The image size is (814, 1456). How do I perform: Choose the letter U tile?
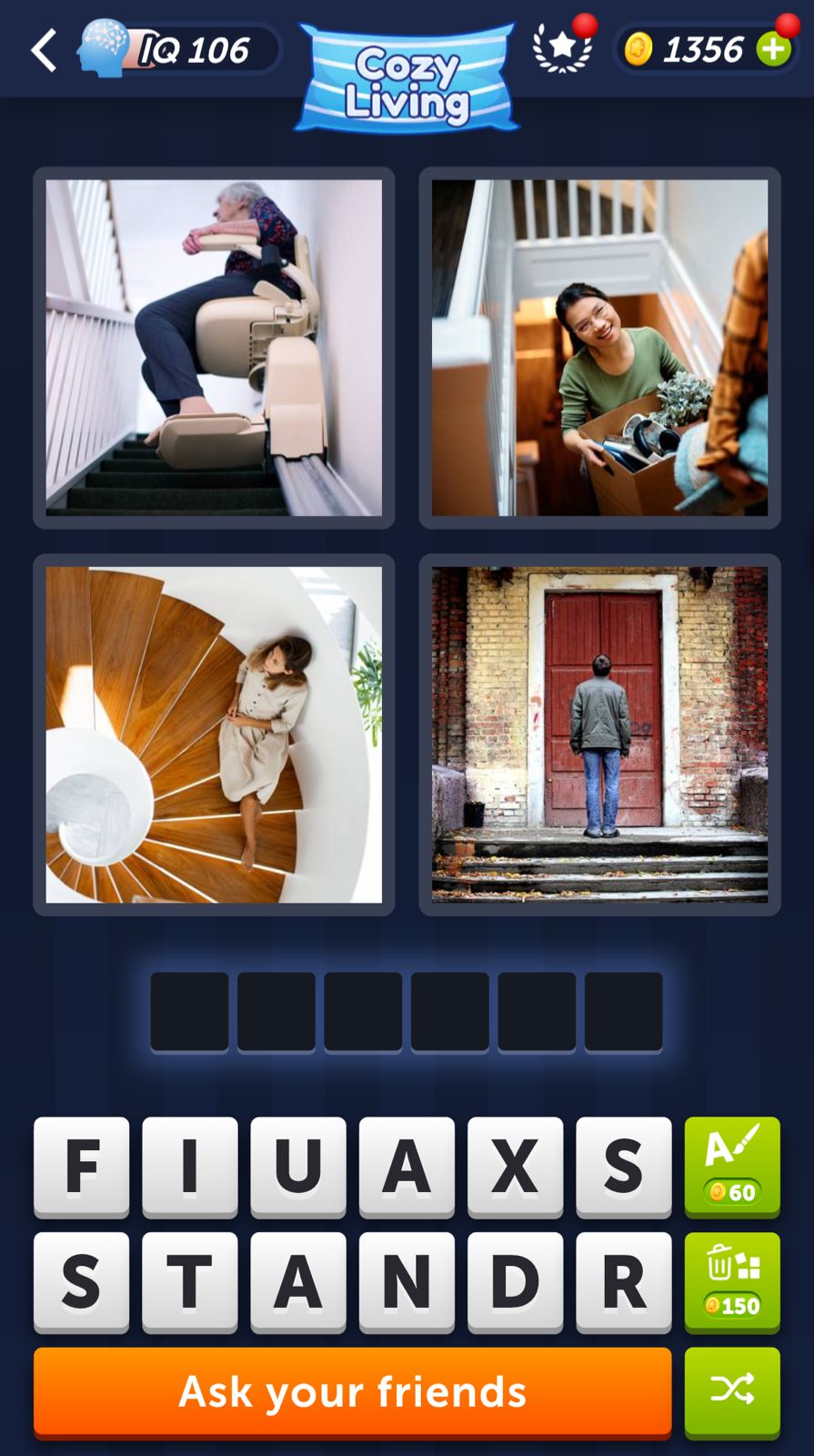click(297, 1168)
